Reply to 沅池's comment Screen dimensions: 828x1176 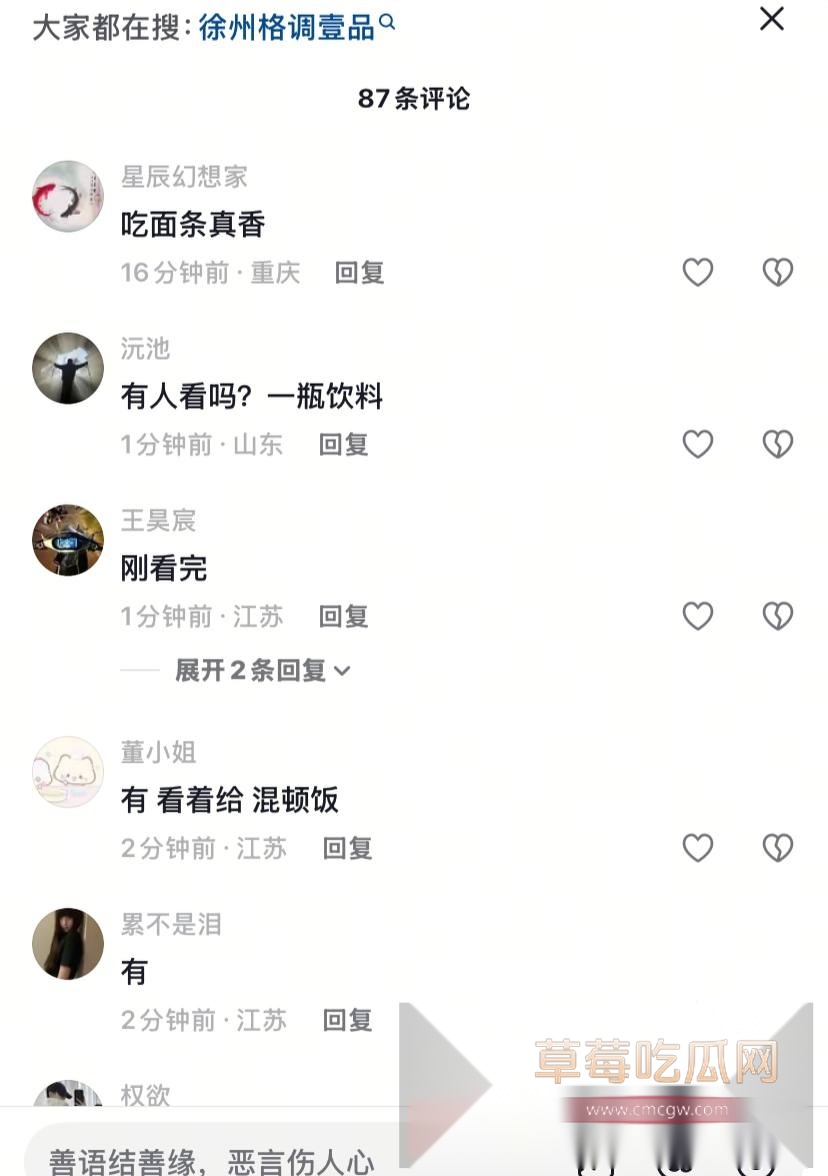click(x=343, y=445)
